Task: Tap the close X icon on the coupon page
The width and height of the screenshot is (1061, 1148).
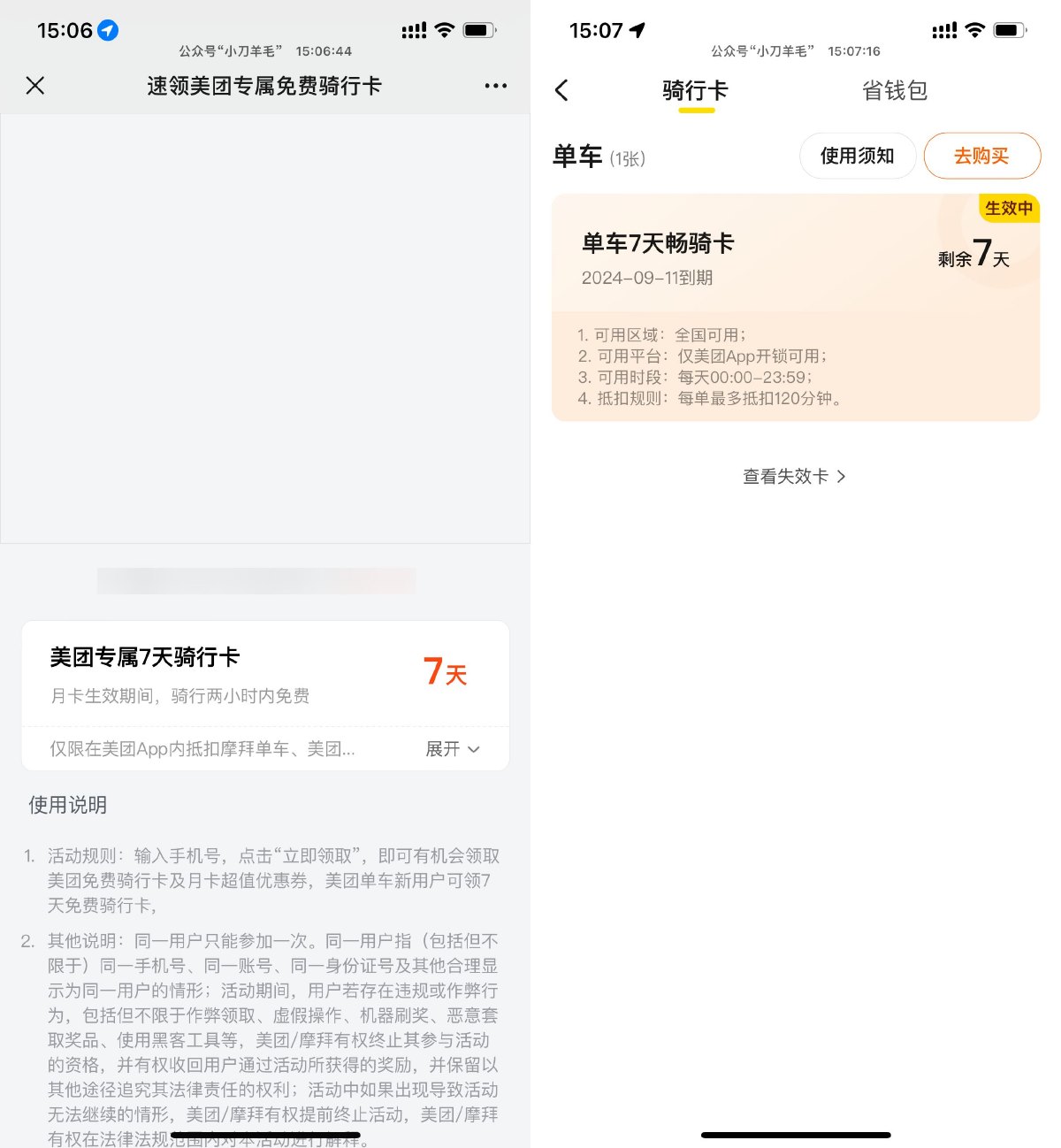Action: [34, 85]
